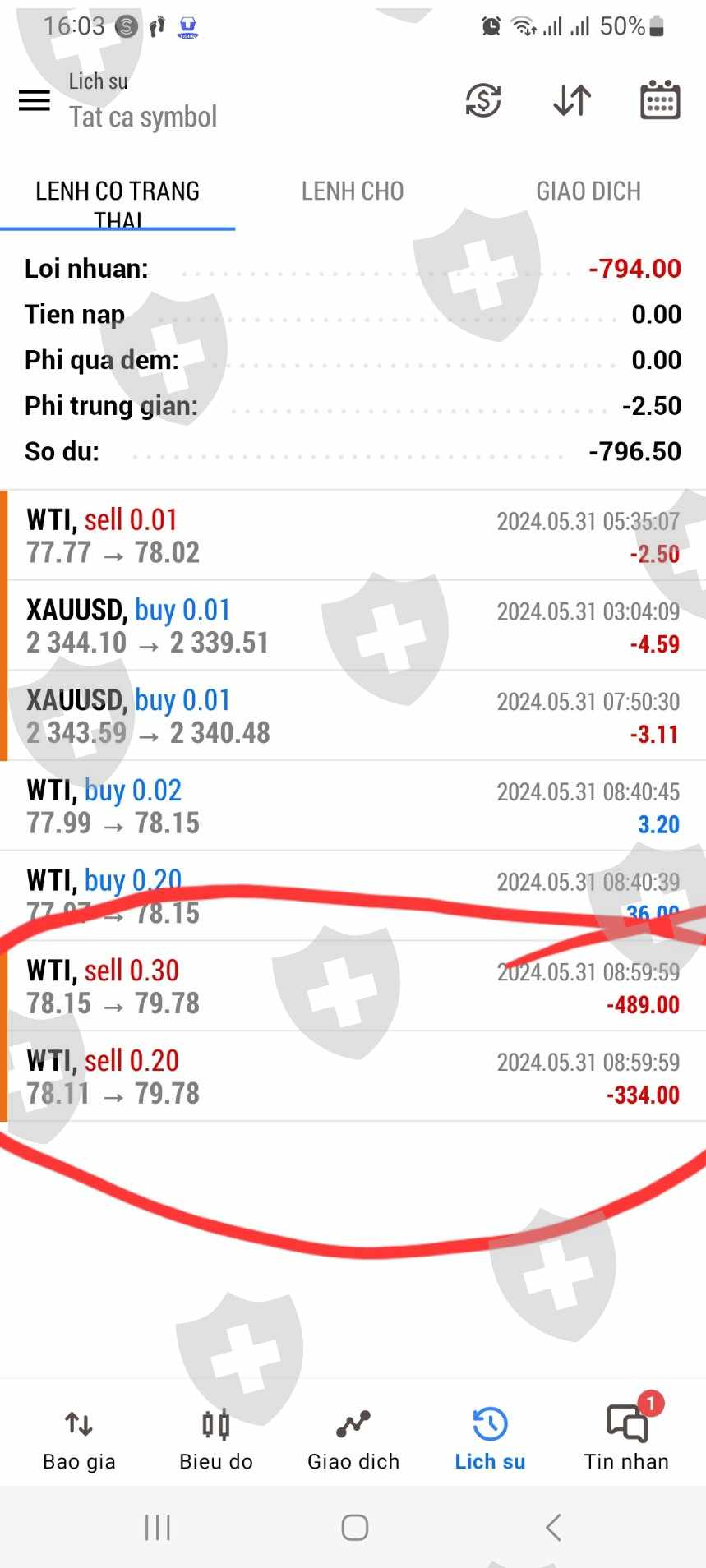Open XAUUSD buy closed at 2 340.48
The image size is (706, 1568).
[x=353, y=717]
